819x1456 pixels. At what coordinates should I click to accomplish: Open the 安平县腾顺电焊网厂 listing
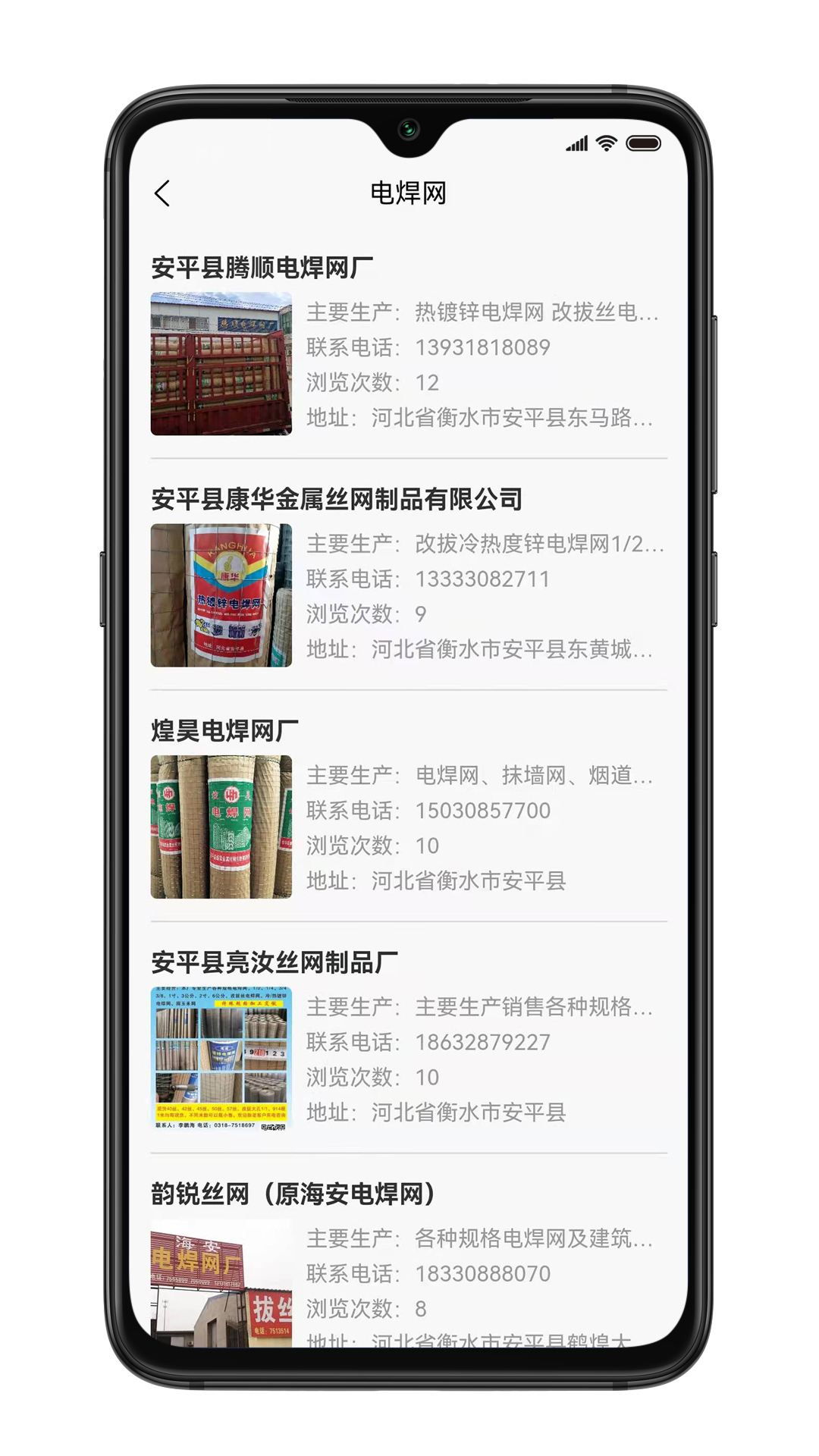click(262, 268)
